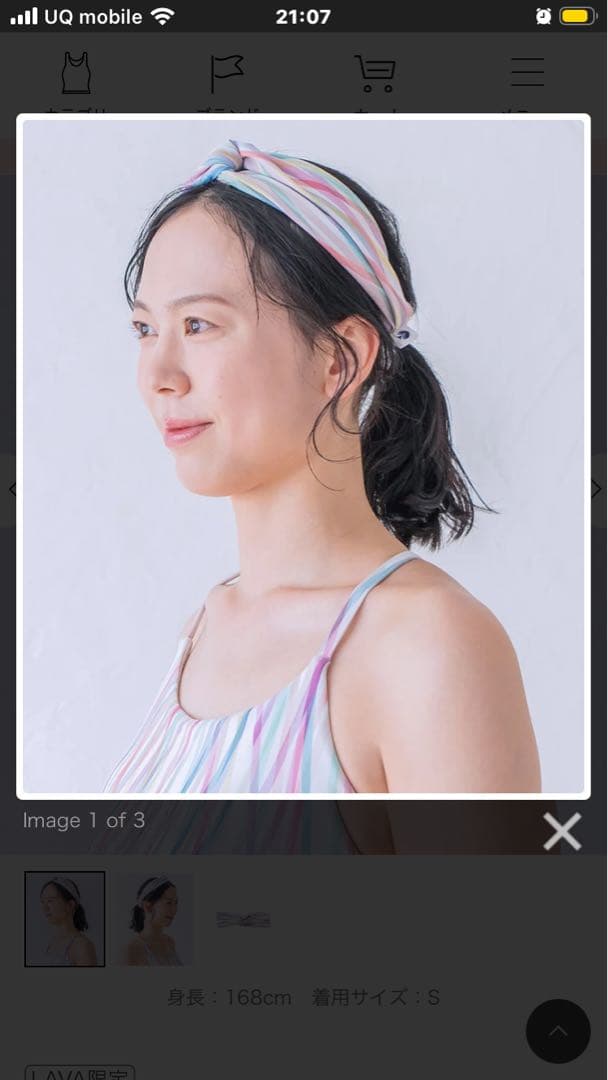Close the image lightbox
This screenshot has width=608, height=1080.
pos(562,831)
